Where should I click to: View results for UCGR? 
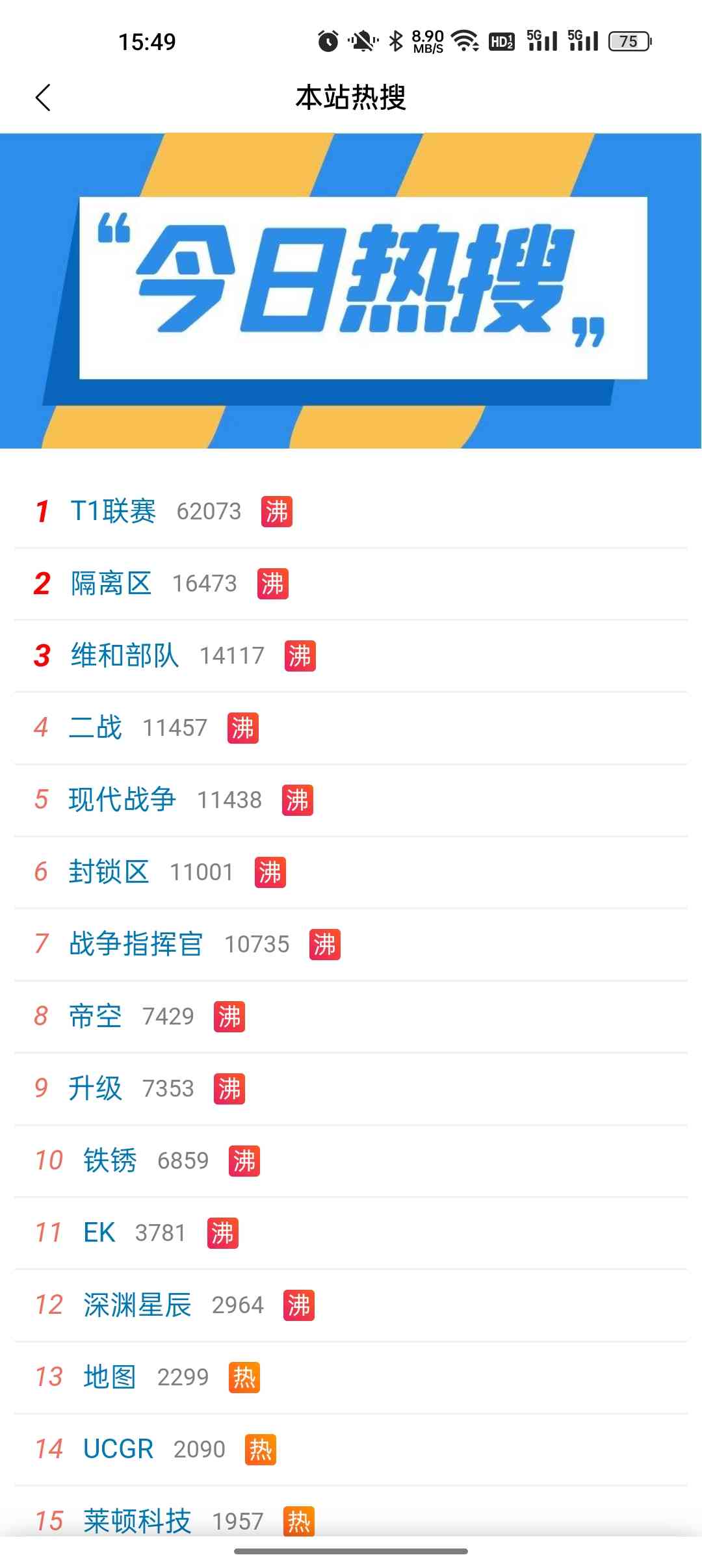tap(118, 1449)
